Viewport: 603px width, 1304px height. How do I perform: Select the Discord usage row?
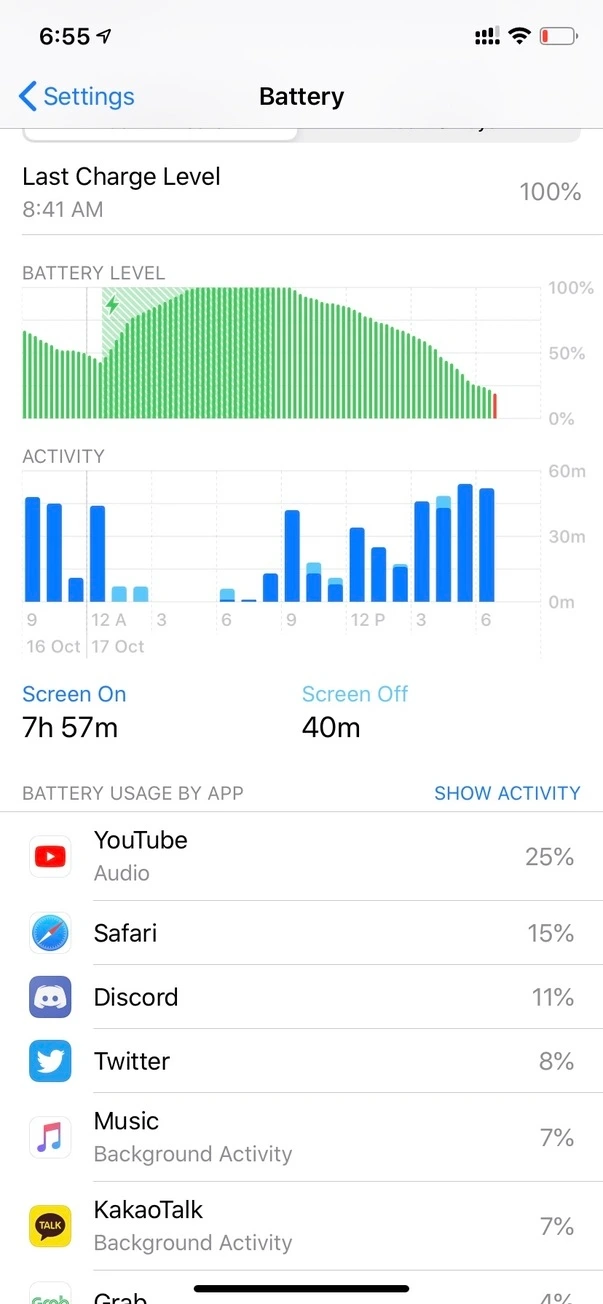[301, 997]
